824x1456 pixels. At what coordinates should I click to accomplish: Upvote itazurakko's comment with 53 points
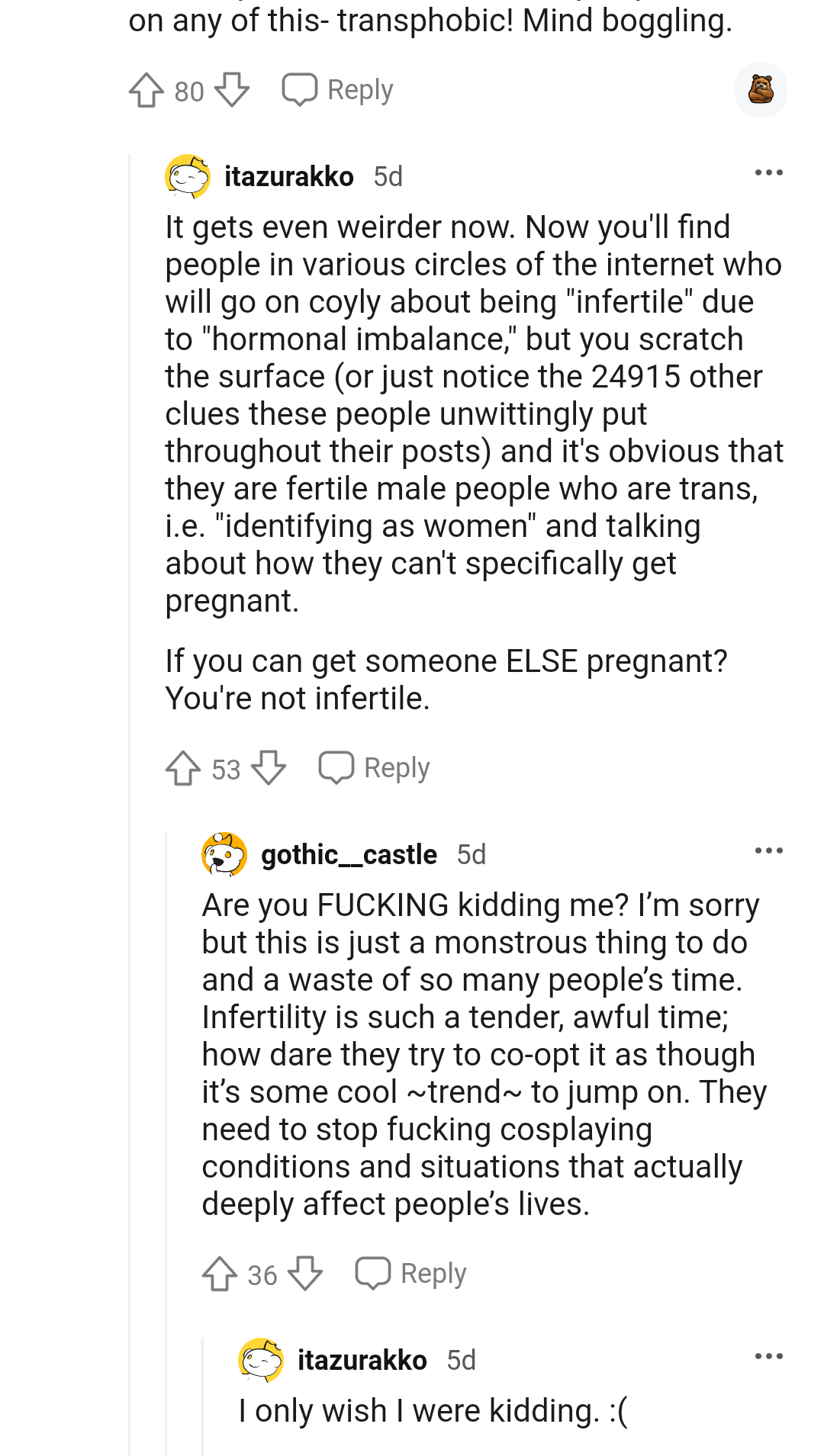[x=183, y=768]
